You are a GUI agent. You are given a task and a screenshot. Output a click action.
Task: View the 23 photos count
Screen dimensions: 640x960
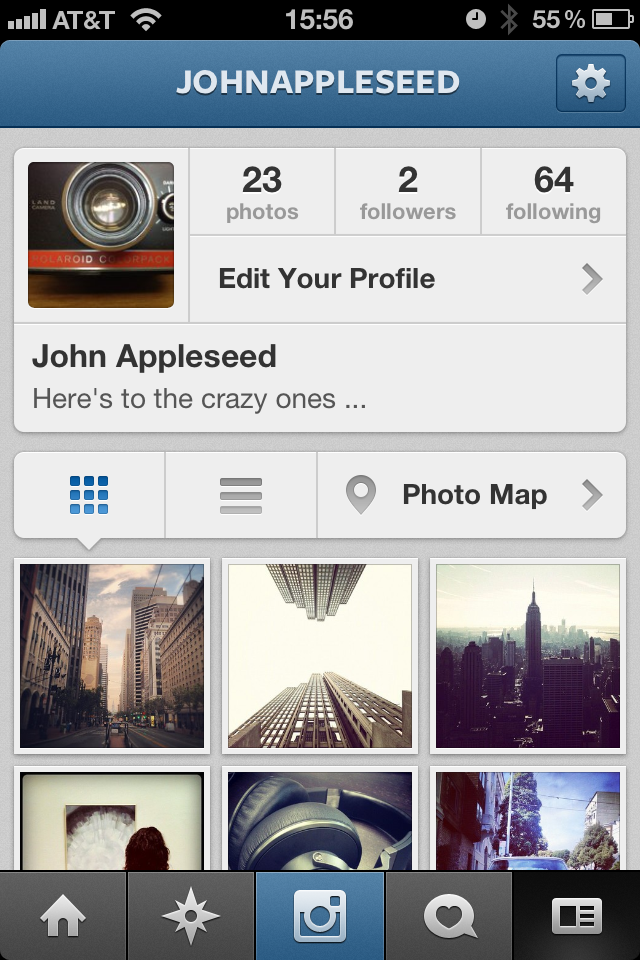click(262, 193)
